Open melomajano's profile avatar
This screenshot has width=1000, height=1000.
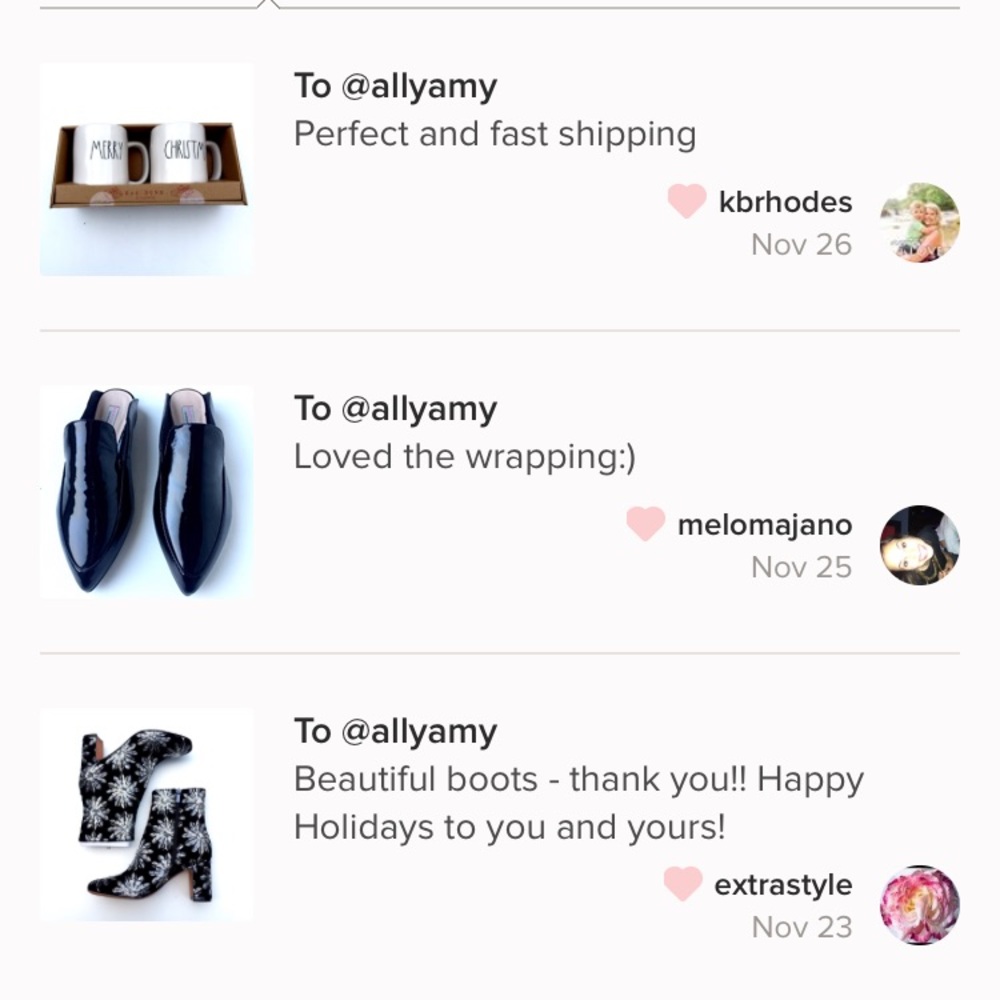pos(919,545)
